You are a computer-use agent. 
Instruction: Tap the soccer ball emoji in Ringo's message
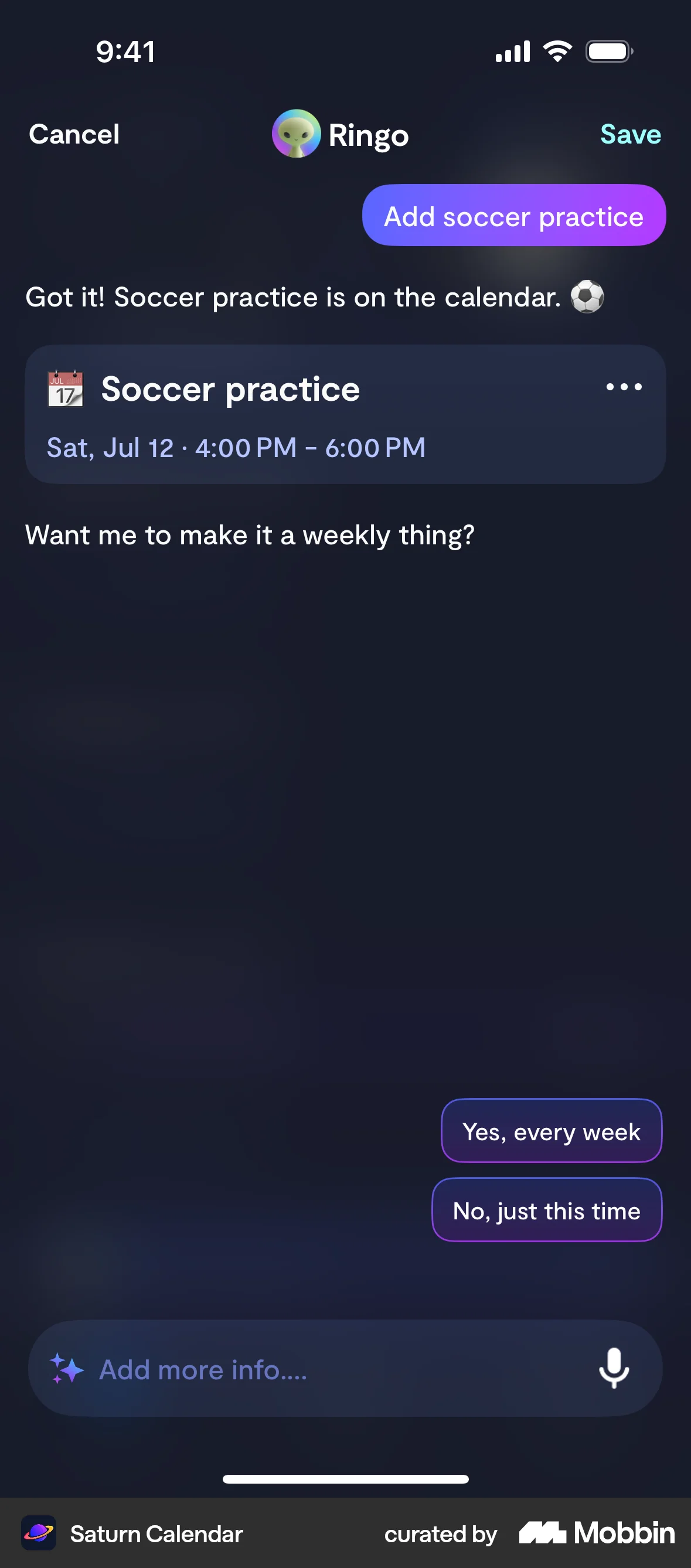[x=586, y=297]
